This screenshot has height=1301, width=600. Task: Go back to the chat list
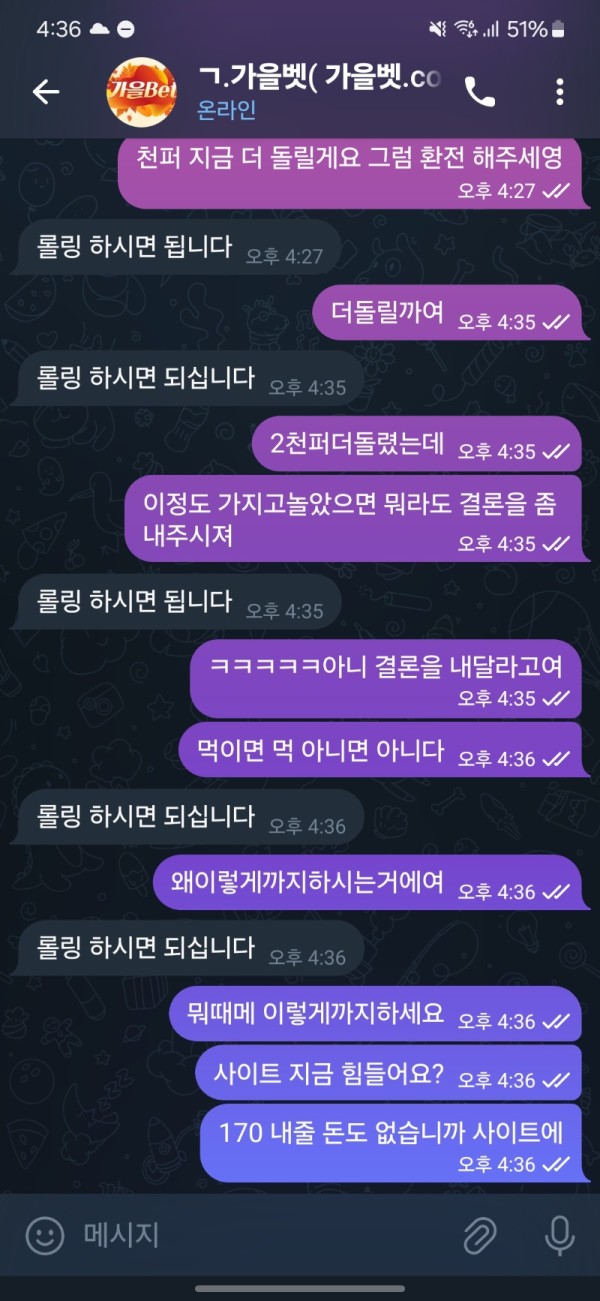click(x=46, y=92)
